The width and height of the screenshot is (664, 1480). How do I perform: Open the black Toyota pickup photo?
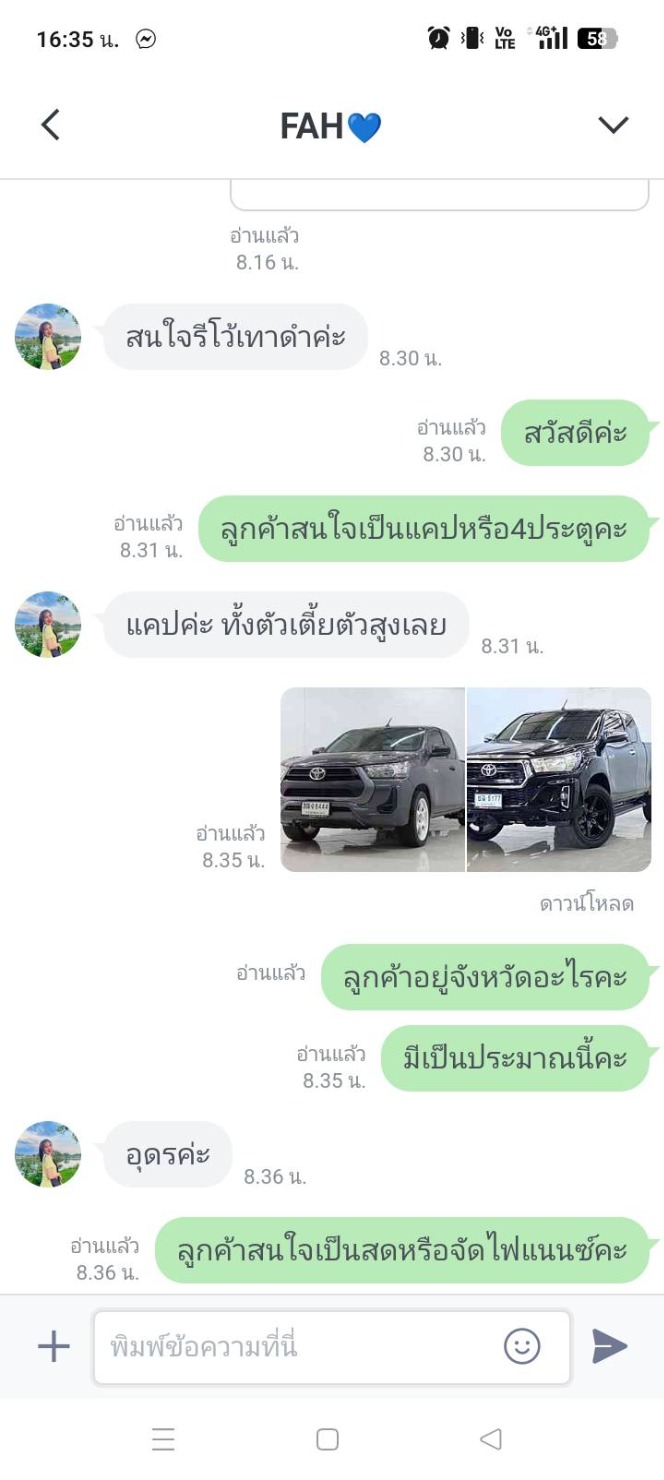pyautogui.click(x=559, y=779)
